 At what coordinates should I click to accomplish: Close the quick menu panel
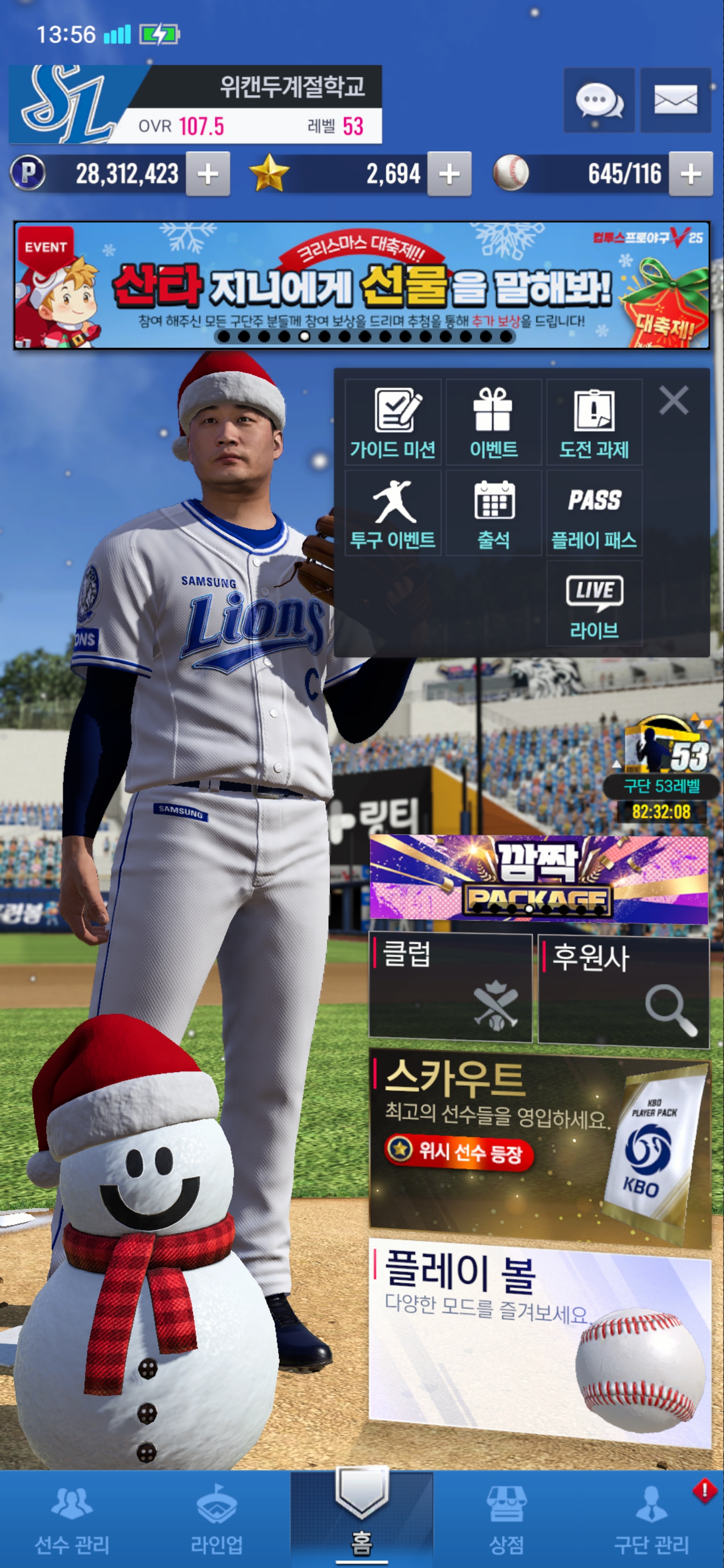673,401
